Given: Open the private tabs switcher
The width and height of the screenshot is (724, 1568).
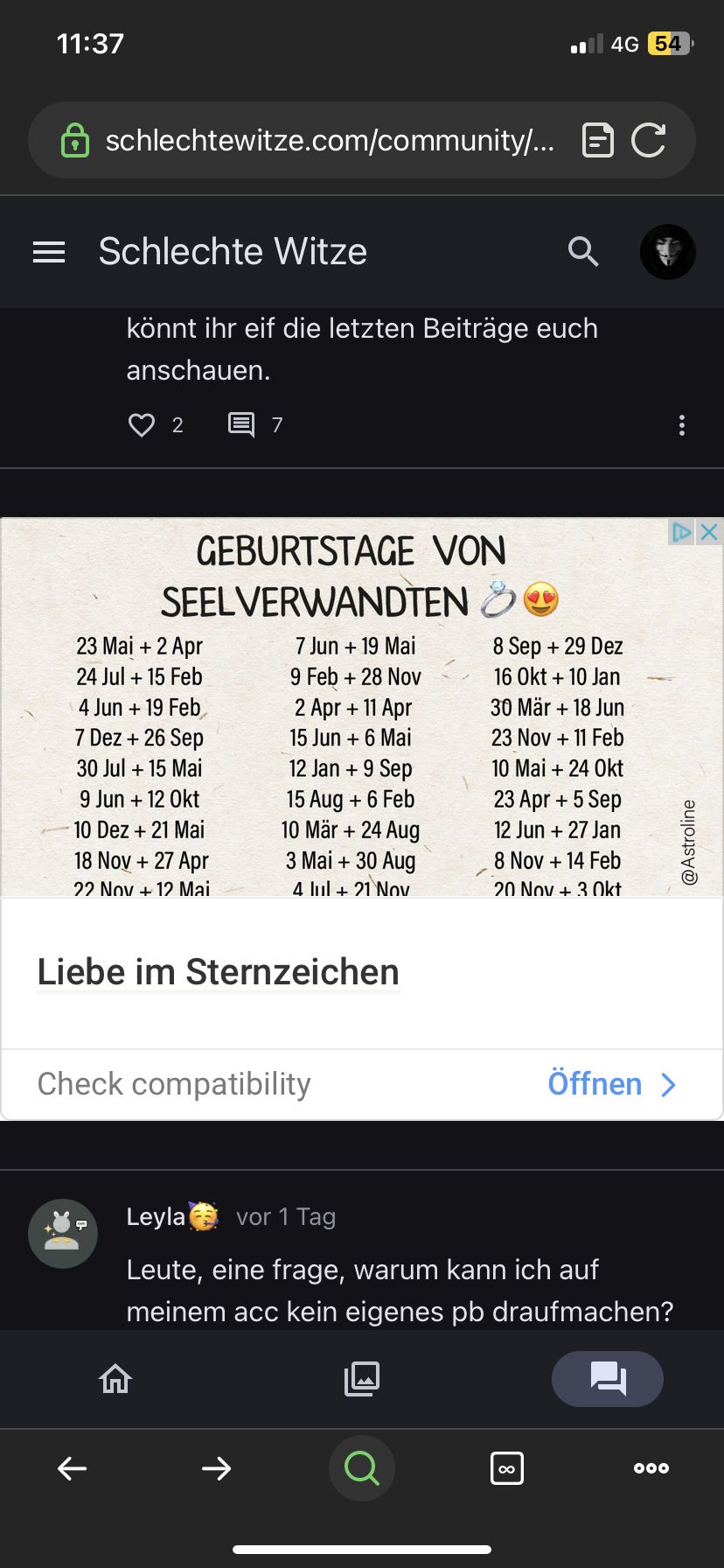Looking at the screenshot, I should pos(507,1467).
